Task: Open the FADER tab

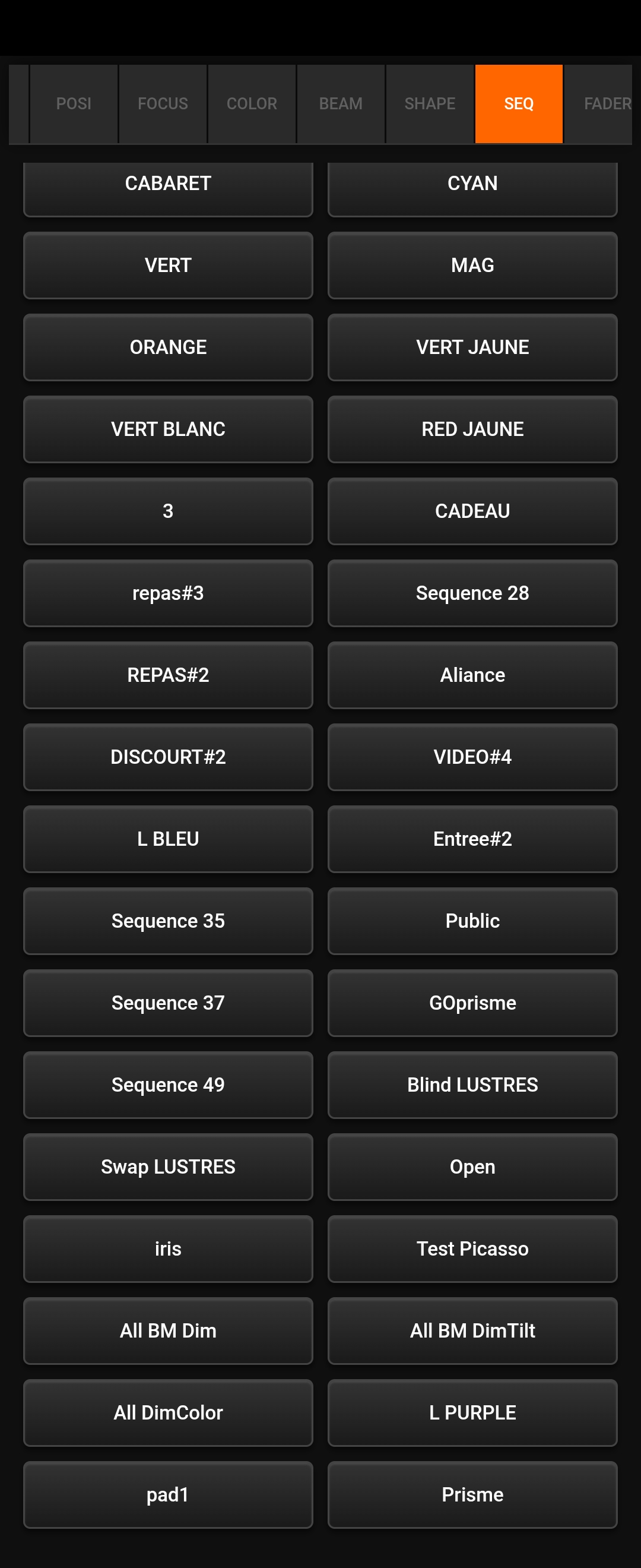Action: (607, 103)
